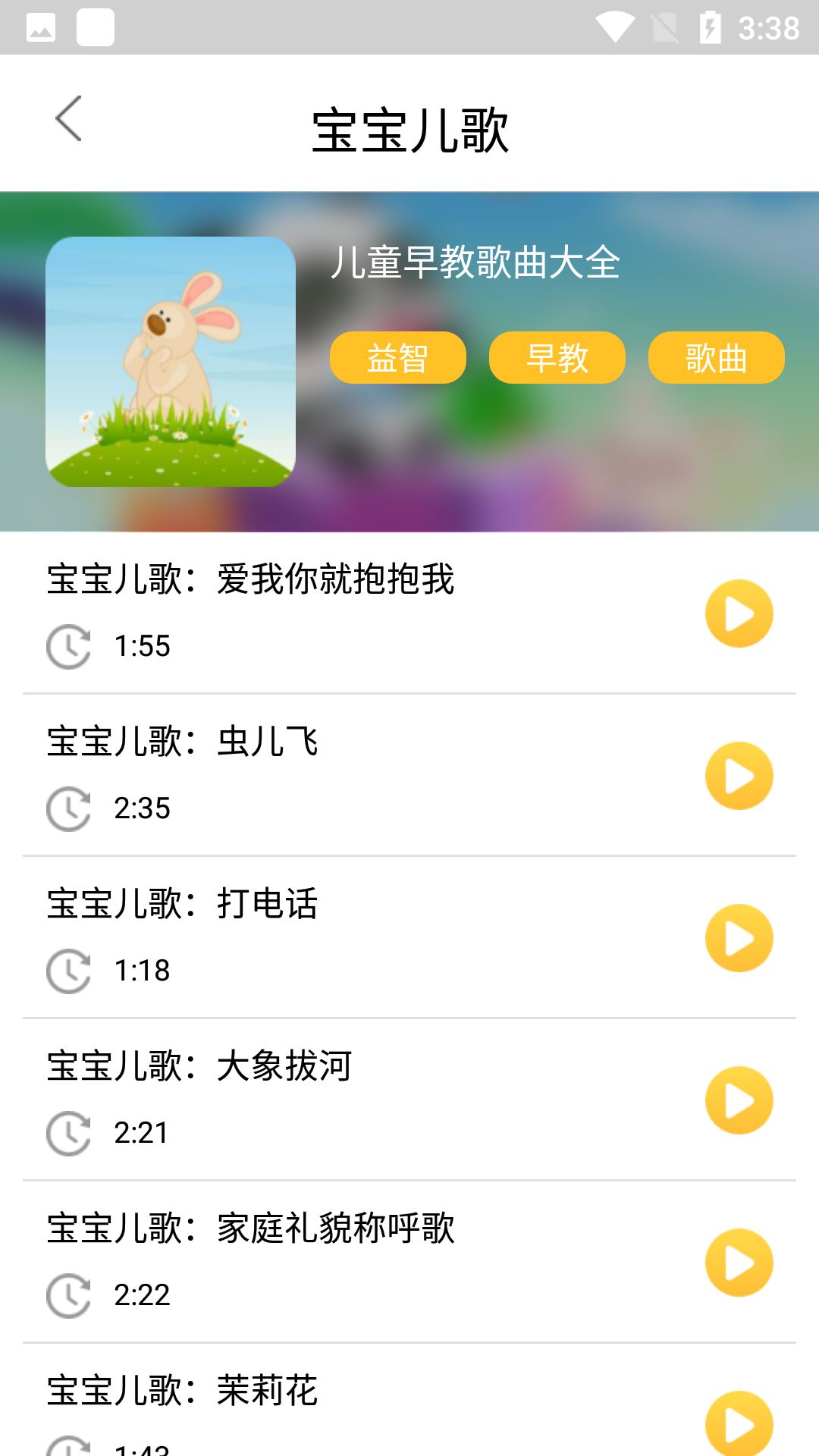Play 宝宝儿歌：爱我你就抱抱我

tap(739, 613)
